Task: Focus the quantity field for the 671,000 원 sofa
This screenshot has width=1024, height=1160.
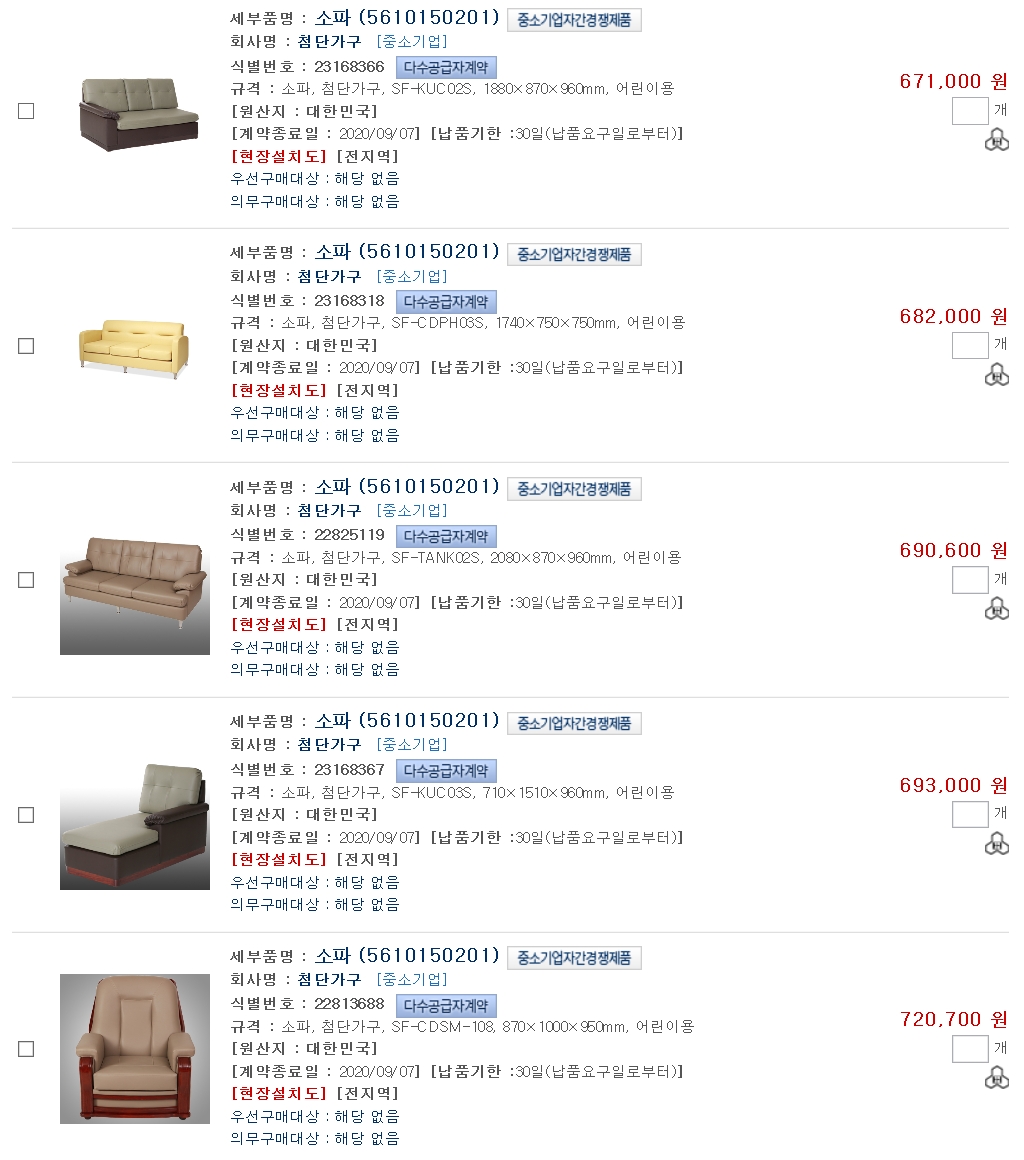Action: pyautogui.click(x=969, y=111)
